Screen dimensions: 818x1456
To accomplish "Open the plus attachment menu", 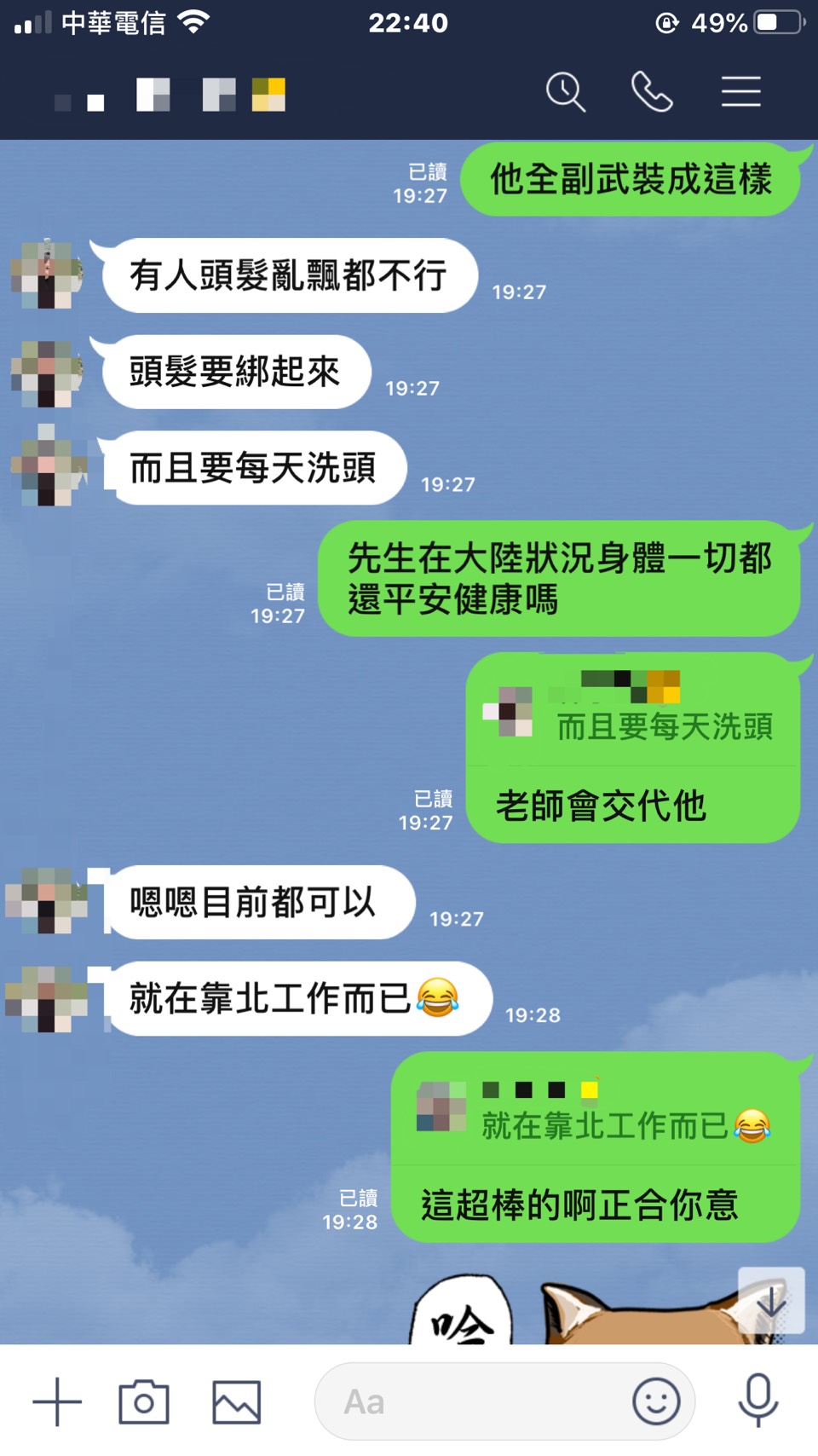I will 57,1401.
